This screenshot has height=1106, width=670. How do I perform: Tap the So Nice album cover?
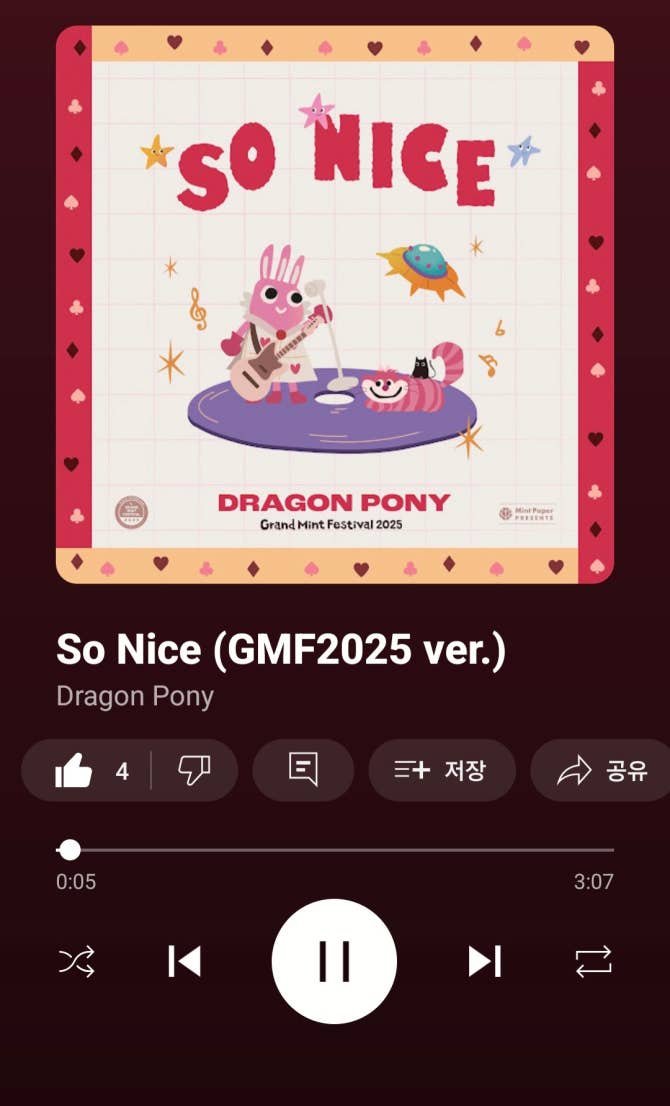click(x=335, y=304)
